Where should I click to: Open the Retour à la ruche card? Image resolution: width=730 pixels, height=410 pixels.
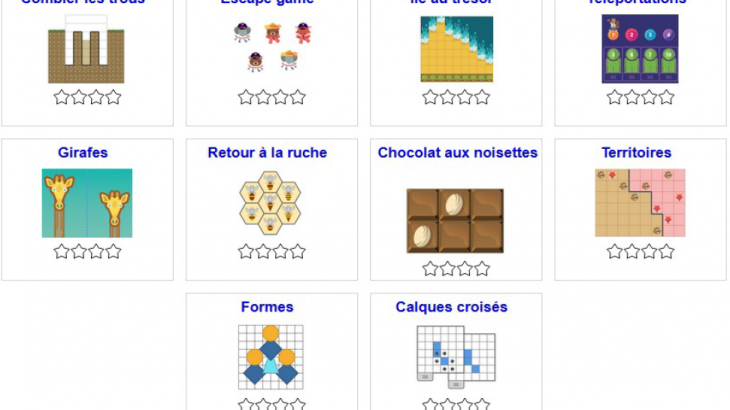pyautogui.click(x=267, y=203)
